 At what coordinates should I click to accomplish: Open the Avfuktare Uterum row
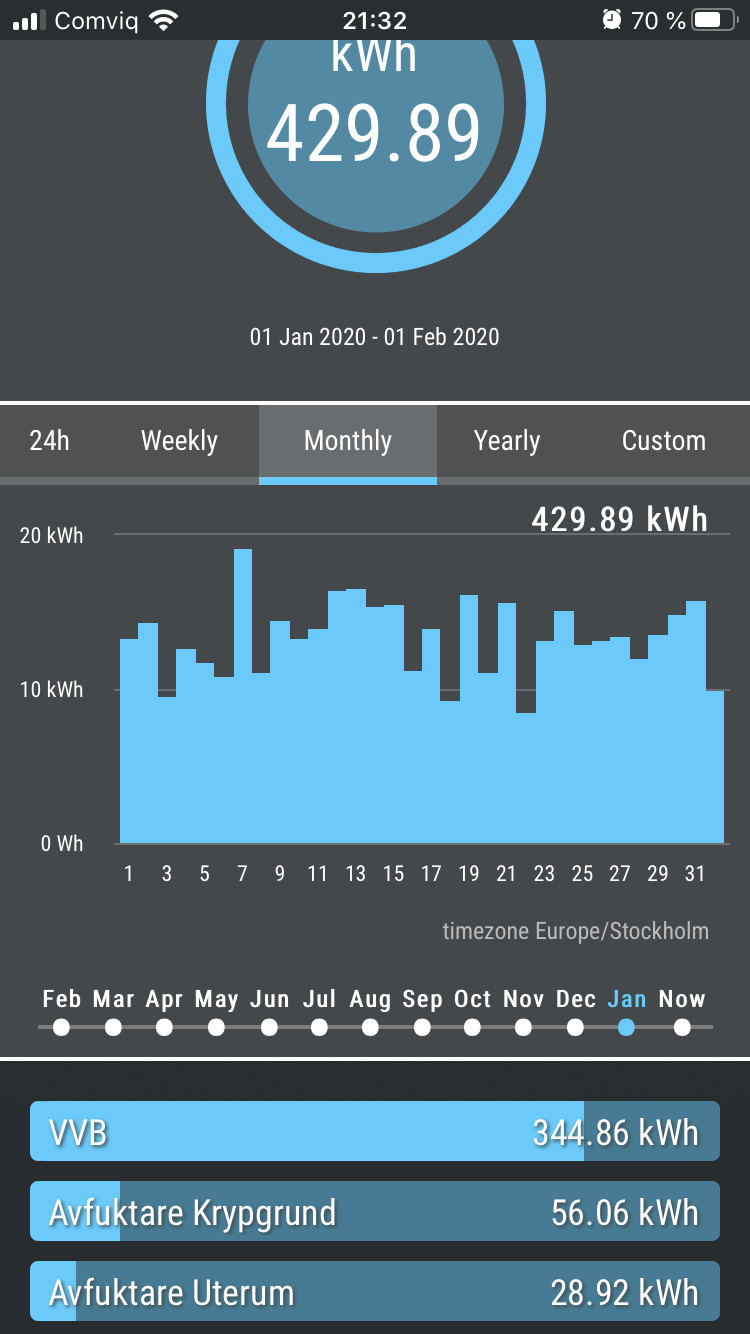[375, 1291]
